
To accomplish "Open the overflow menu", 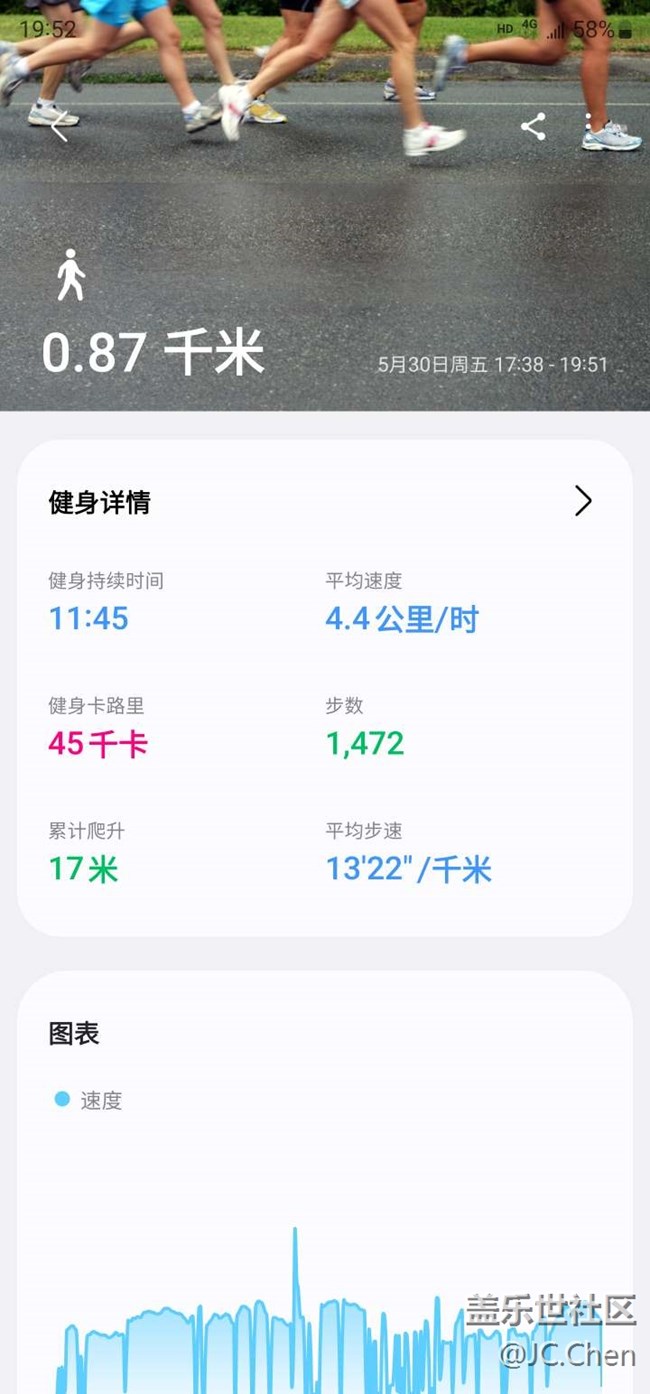I will (589, 127).
